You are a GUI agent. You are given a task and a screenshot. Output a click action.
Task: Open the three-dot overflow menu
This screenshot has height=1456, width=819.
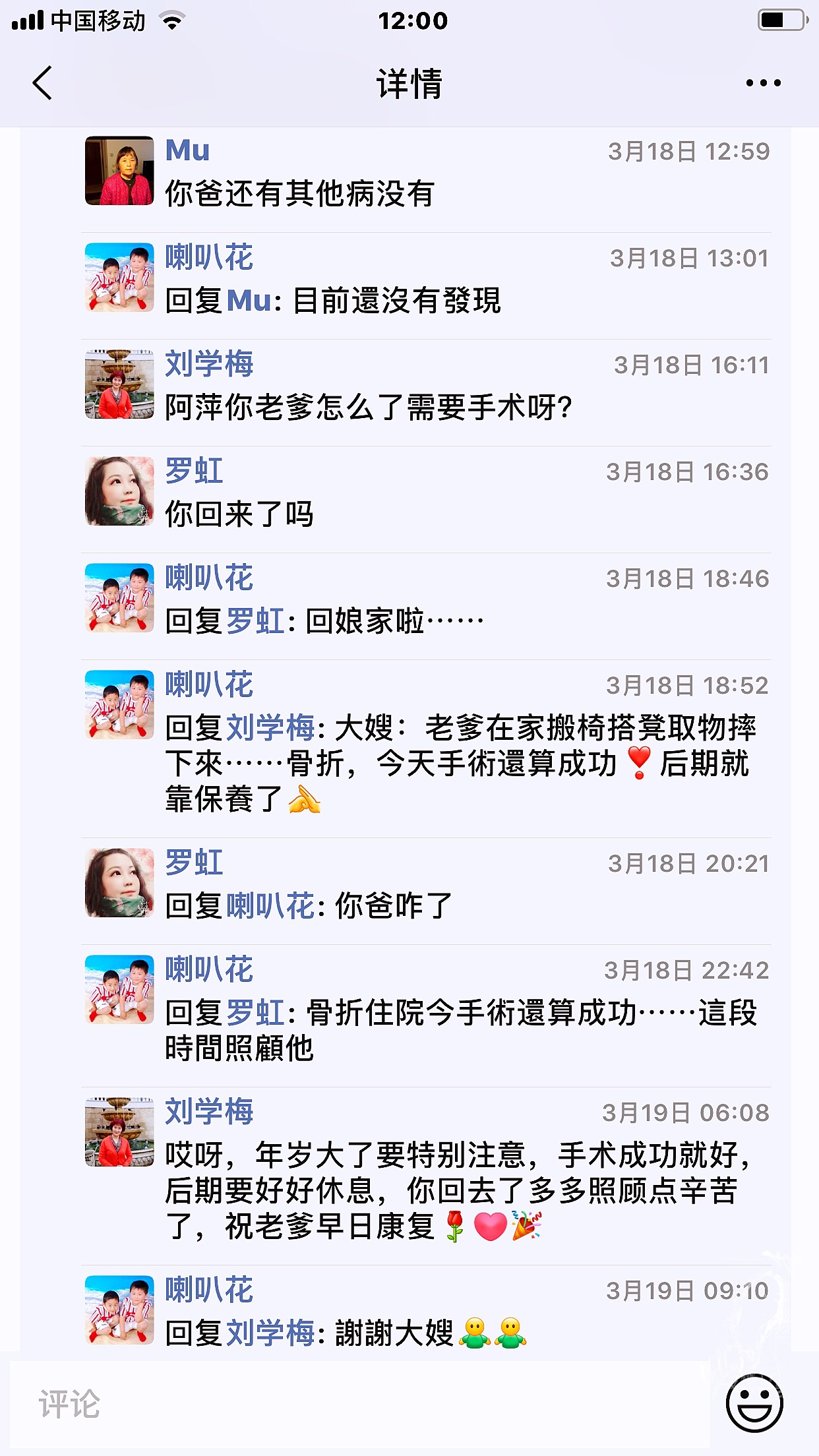click(763, 83)
